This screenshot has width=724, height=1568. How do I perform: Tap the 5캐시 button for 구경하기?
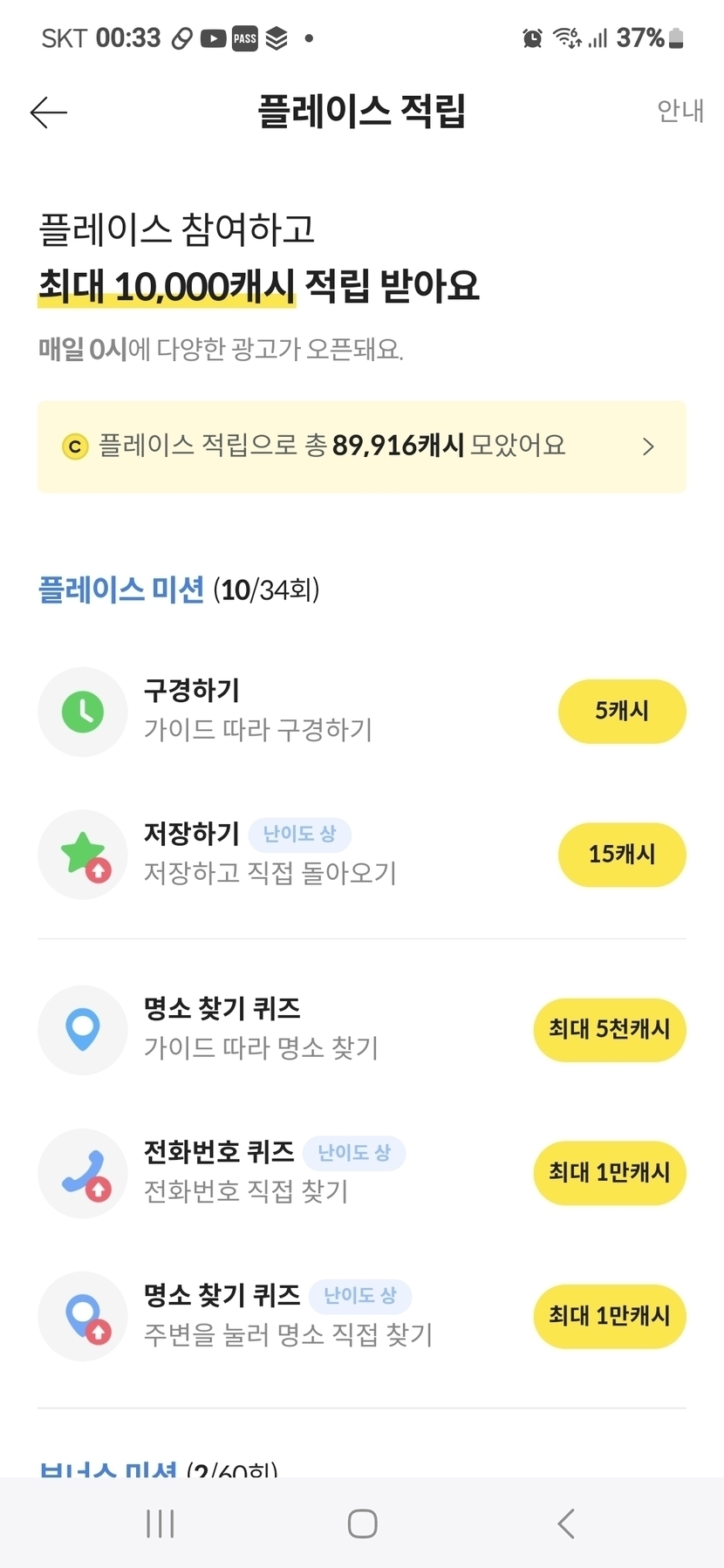pos(622,711)
